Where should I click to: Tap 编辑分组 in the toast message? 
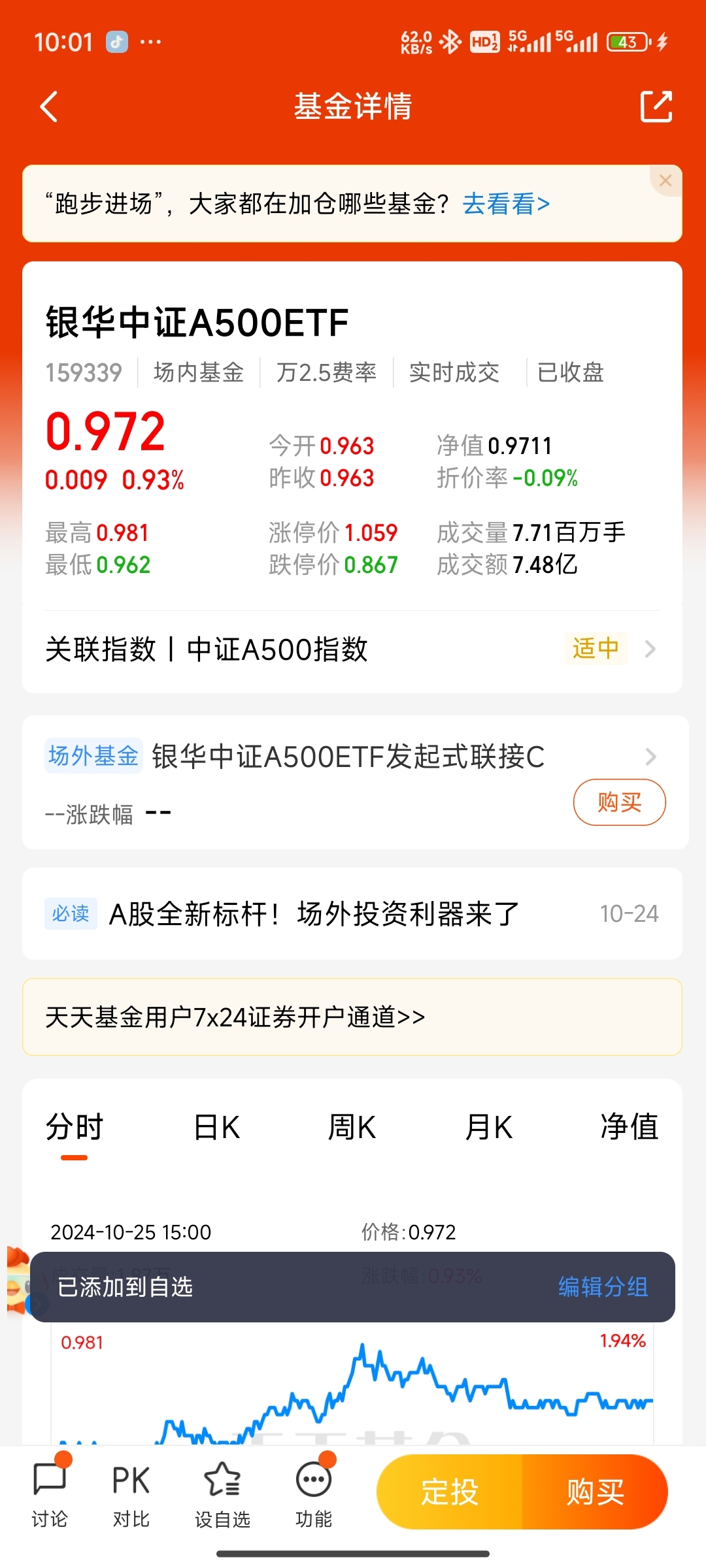pos(603,1286)
